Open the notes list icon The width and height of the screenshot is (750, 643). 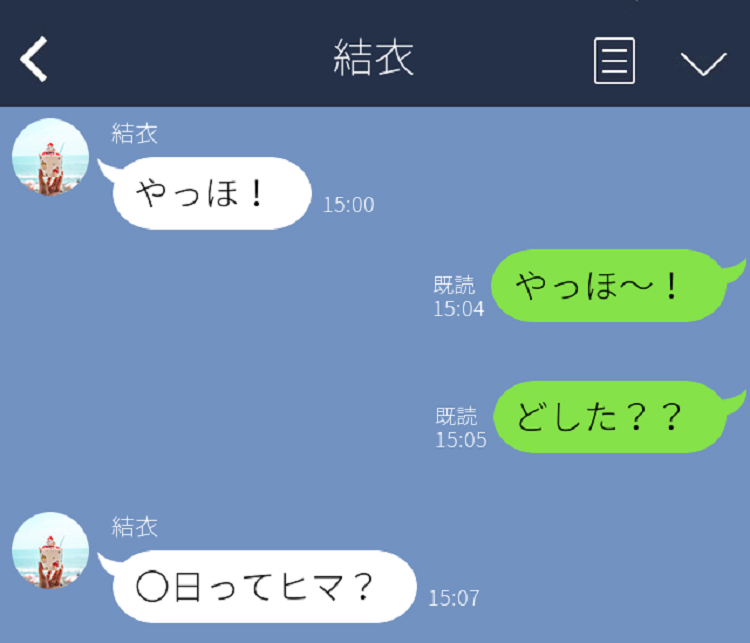pyautogui.click(x=614, y=61)
